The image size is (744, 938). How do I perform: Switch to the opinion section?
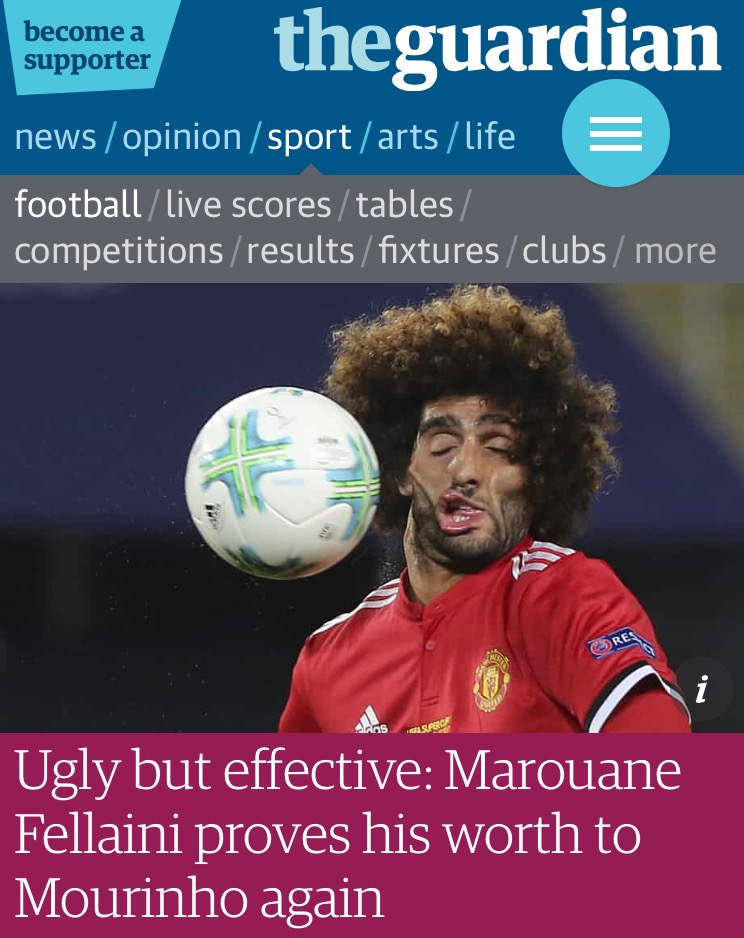pyautogui.click(x=181, y=137)
